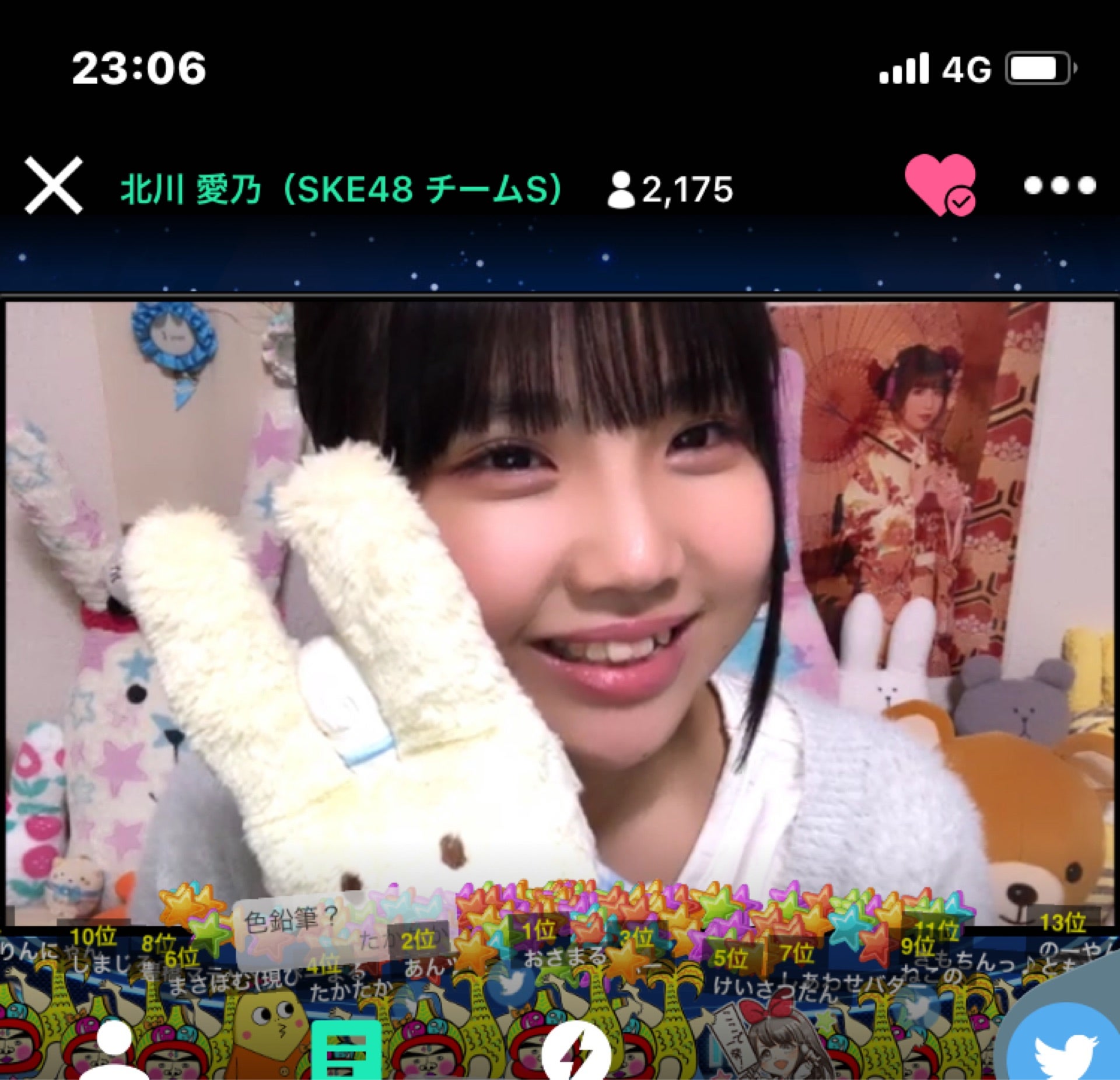Tap the lightning bolt icon
This screenshot has height=1080, width=1120.
click(x=576, y=1051)
